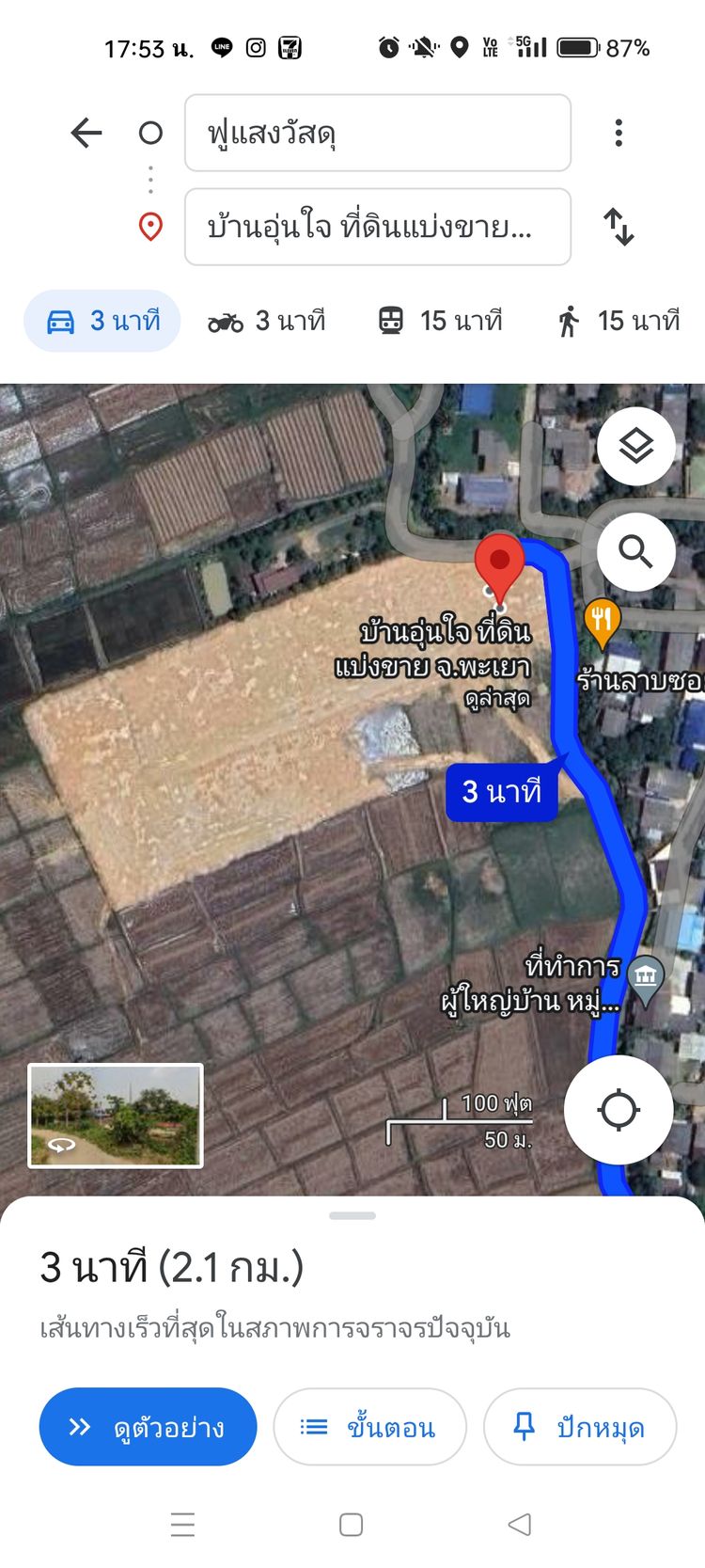Tap the search along route button

coord(636,551)
